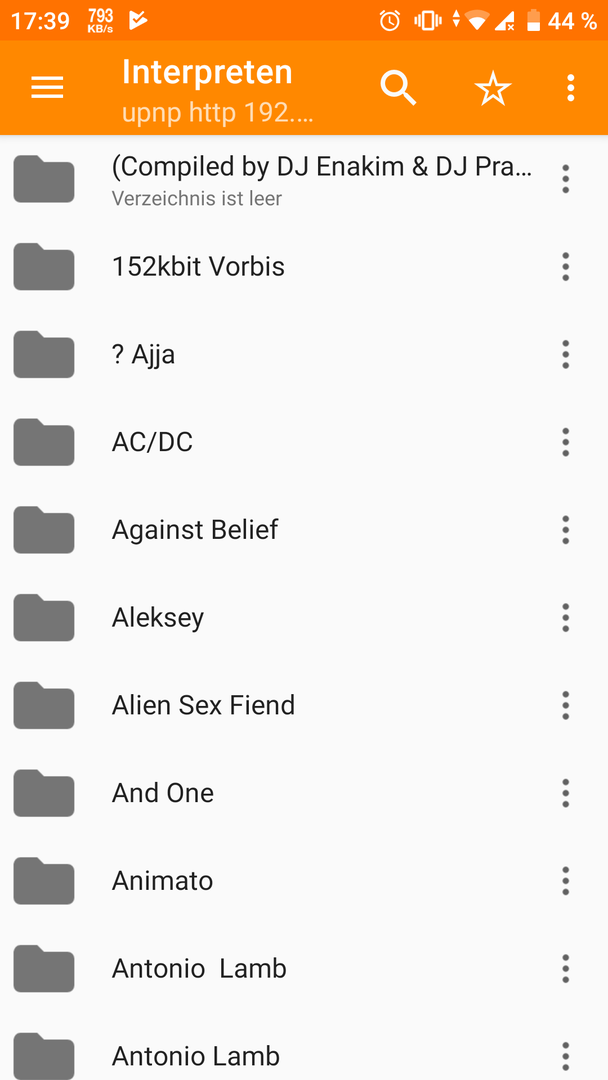The width and height of the screenshot is (608, 1080).
Task: Open the And One folder
Action: [x=304, y=793]
